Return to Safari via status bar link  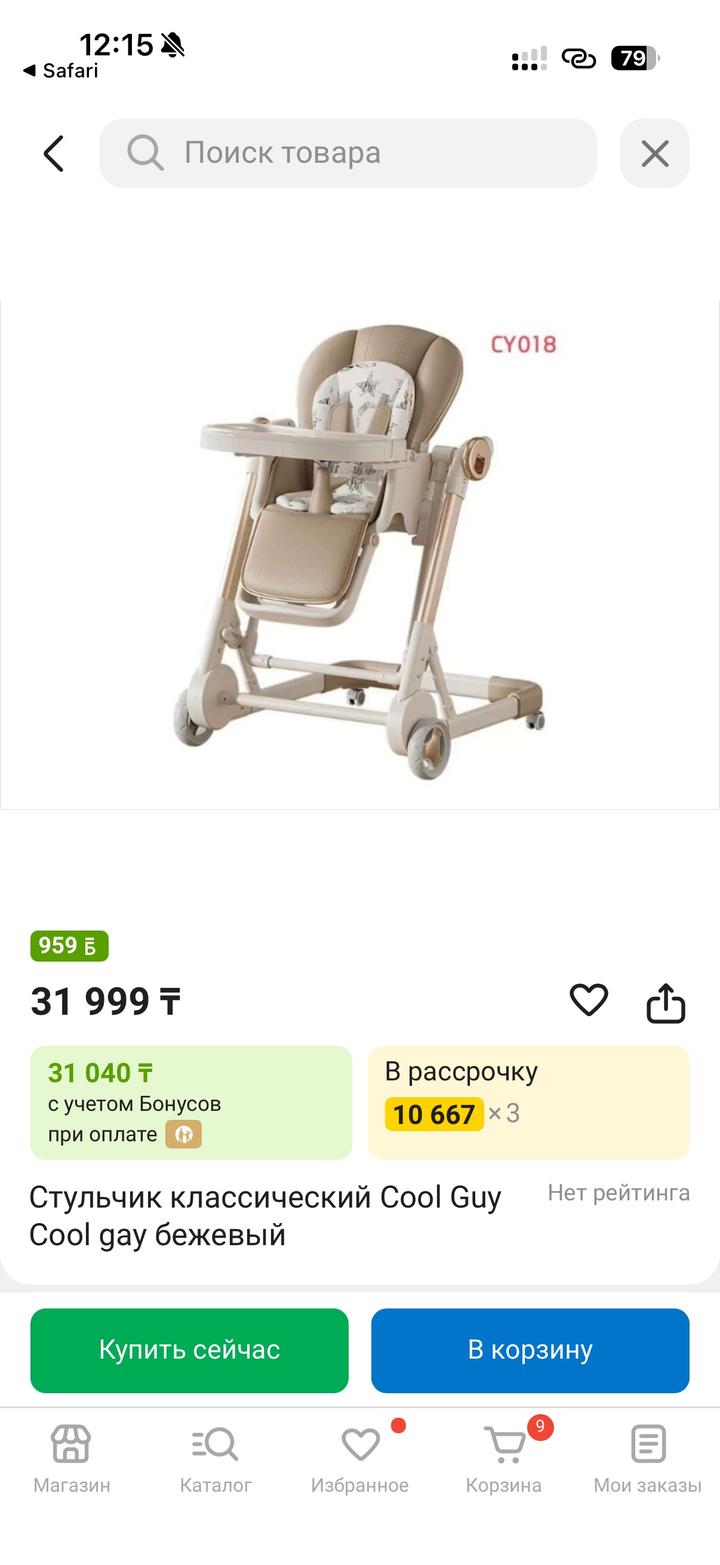tap(60, 71)
